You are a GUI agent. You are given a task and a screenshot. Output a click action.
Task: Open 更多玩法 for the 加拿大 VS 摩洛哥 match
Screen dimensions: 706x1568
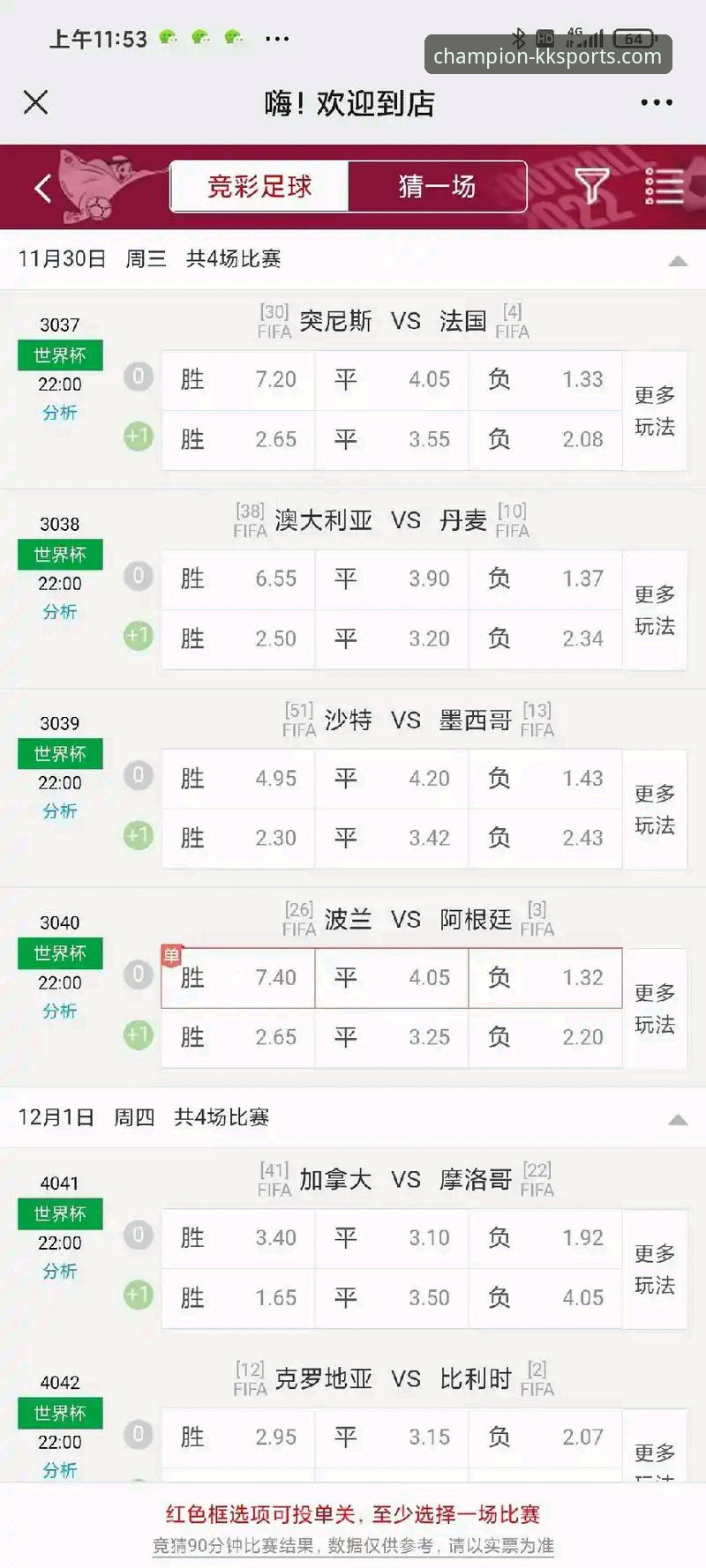click(x=654, y=1267)
